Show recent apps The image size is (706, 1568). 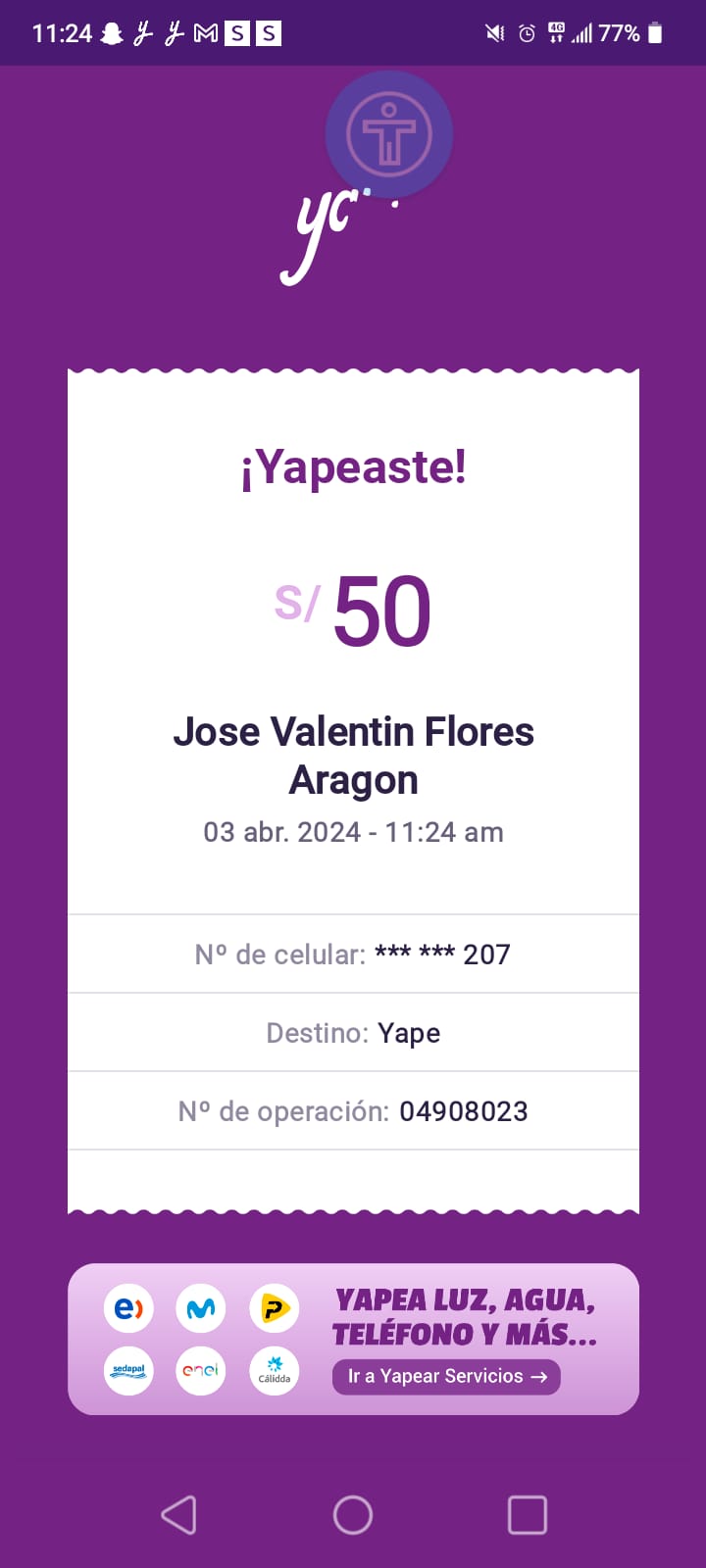[528, 1515]
